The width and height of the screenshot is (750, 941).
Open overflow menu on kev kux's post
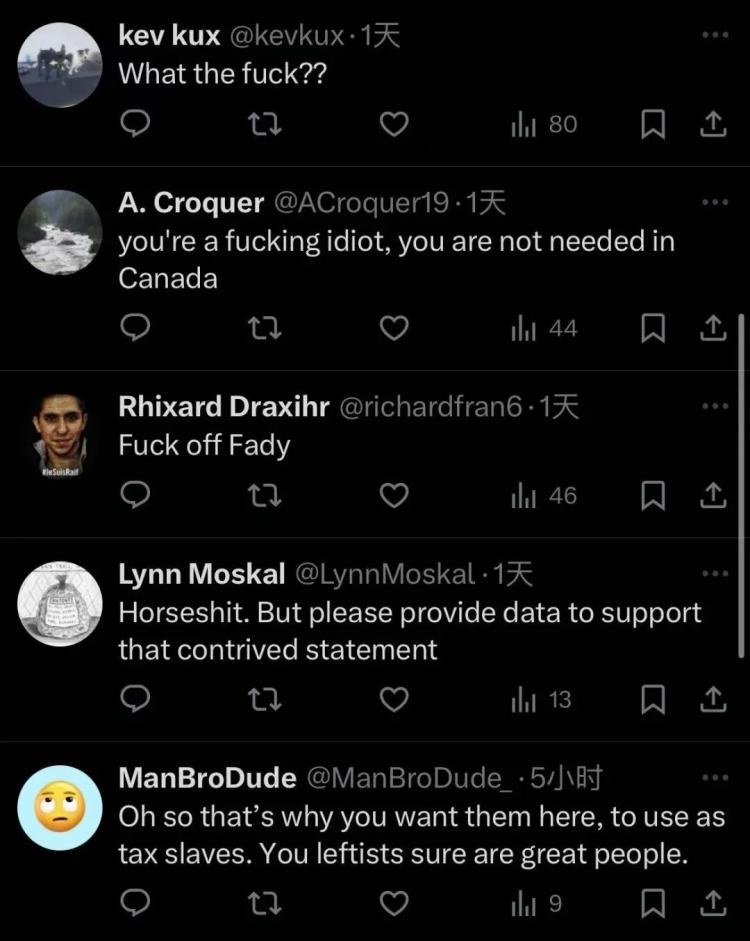(714, 35)
